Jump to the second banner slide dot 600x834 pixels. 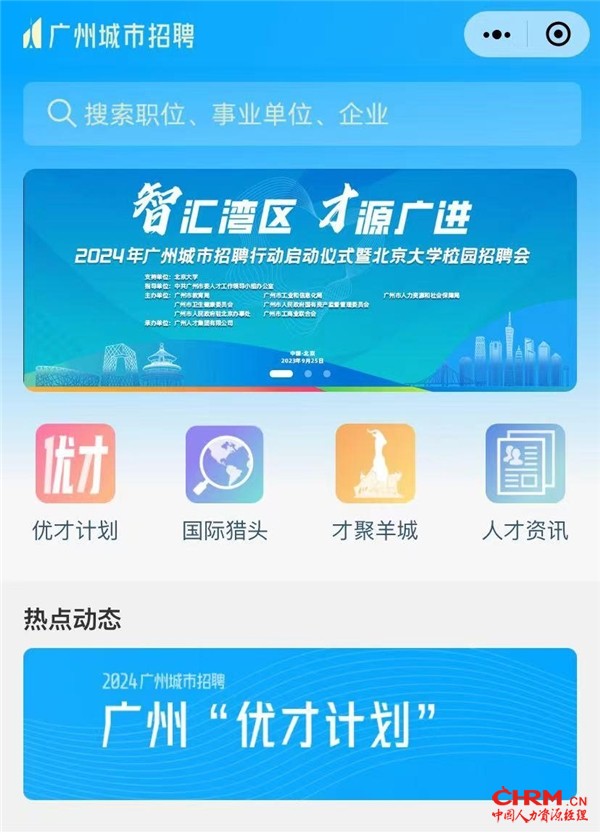(x=308, y=374)
